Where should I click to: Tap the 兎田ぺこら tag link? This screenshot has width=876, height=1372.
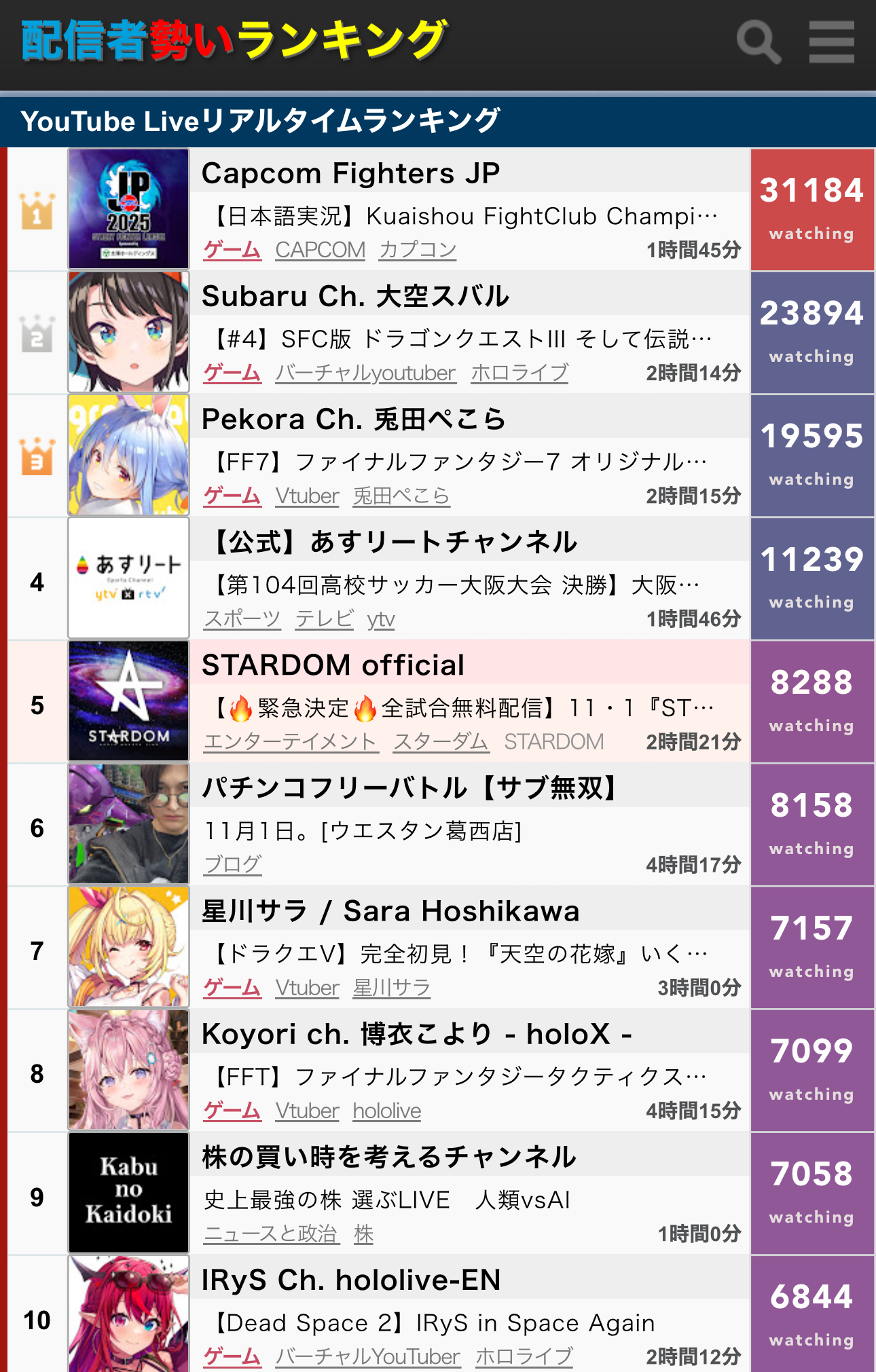click(x=401, y=496)
